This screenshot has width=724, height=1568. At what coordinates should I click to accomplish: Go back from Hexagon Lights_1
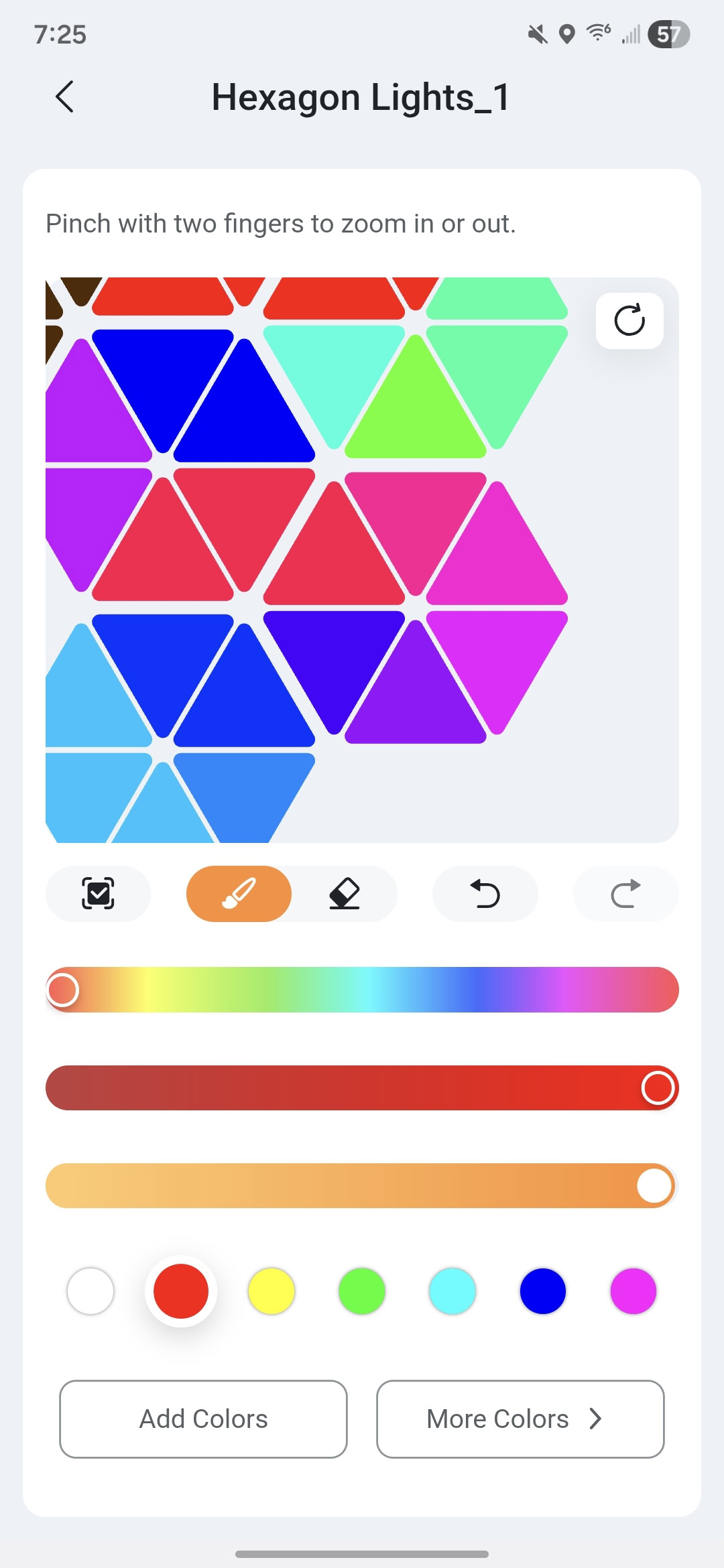64,97
